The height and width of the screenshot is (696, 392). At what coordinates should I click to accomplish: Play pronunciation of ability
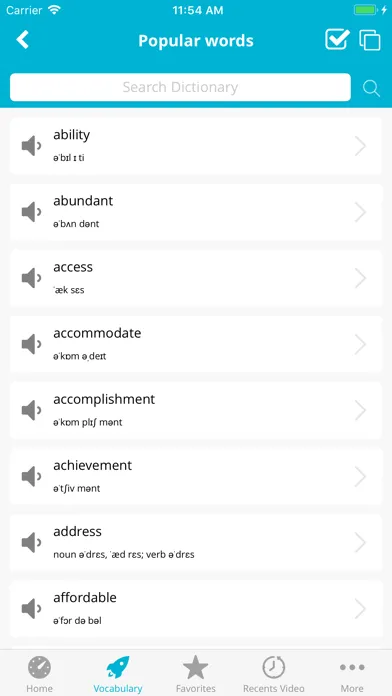(x=32, y=146)
